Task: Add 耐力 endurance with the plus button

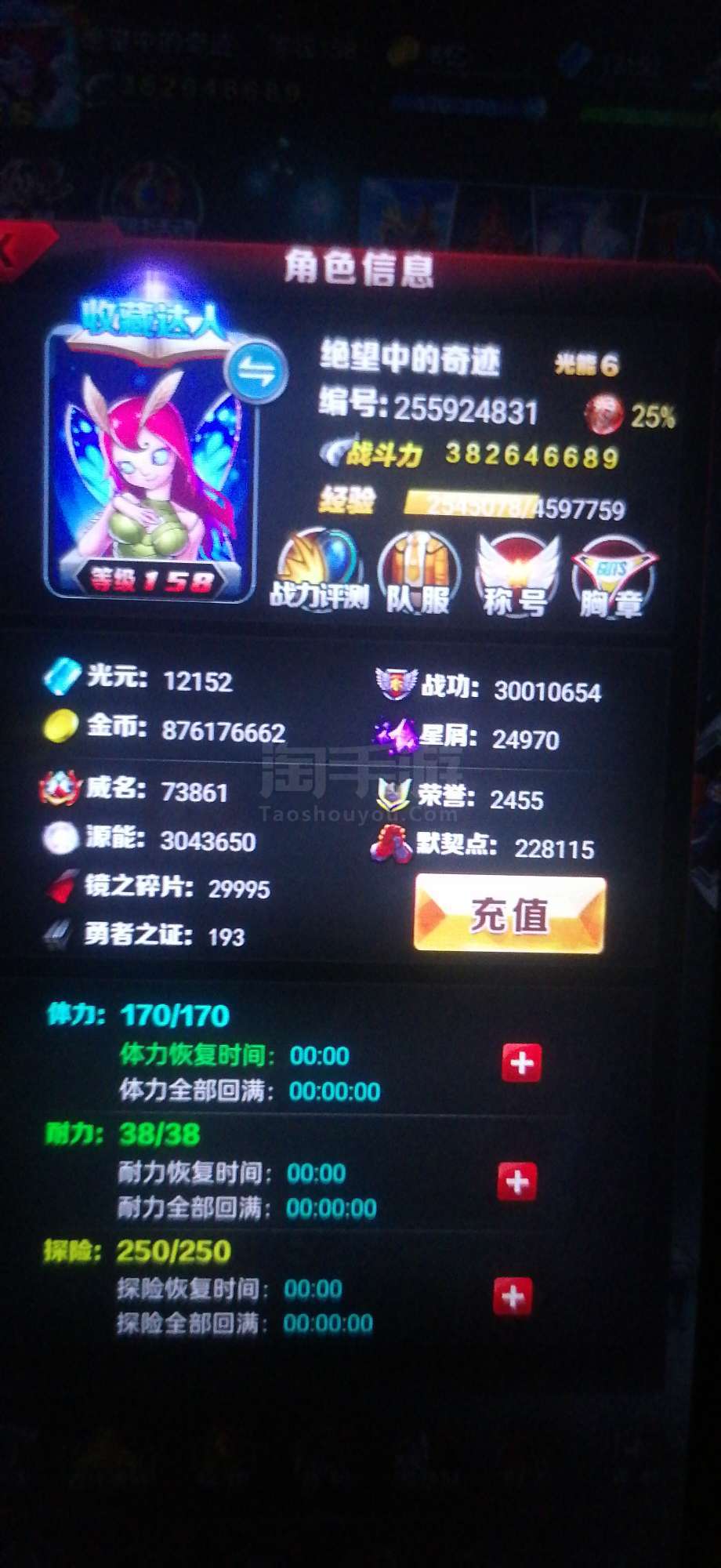Action: click(517, 1181)
